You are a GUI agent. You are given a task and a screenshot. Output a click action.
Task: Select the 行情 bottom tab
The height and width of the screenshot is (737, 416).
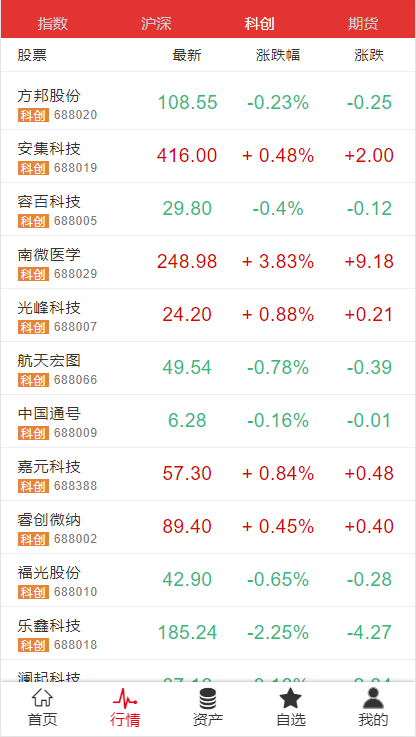pyautogui.click(x=125, y=707)
